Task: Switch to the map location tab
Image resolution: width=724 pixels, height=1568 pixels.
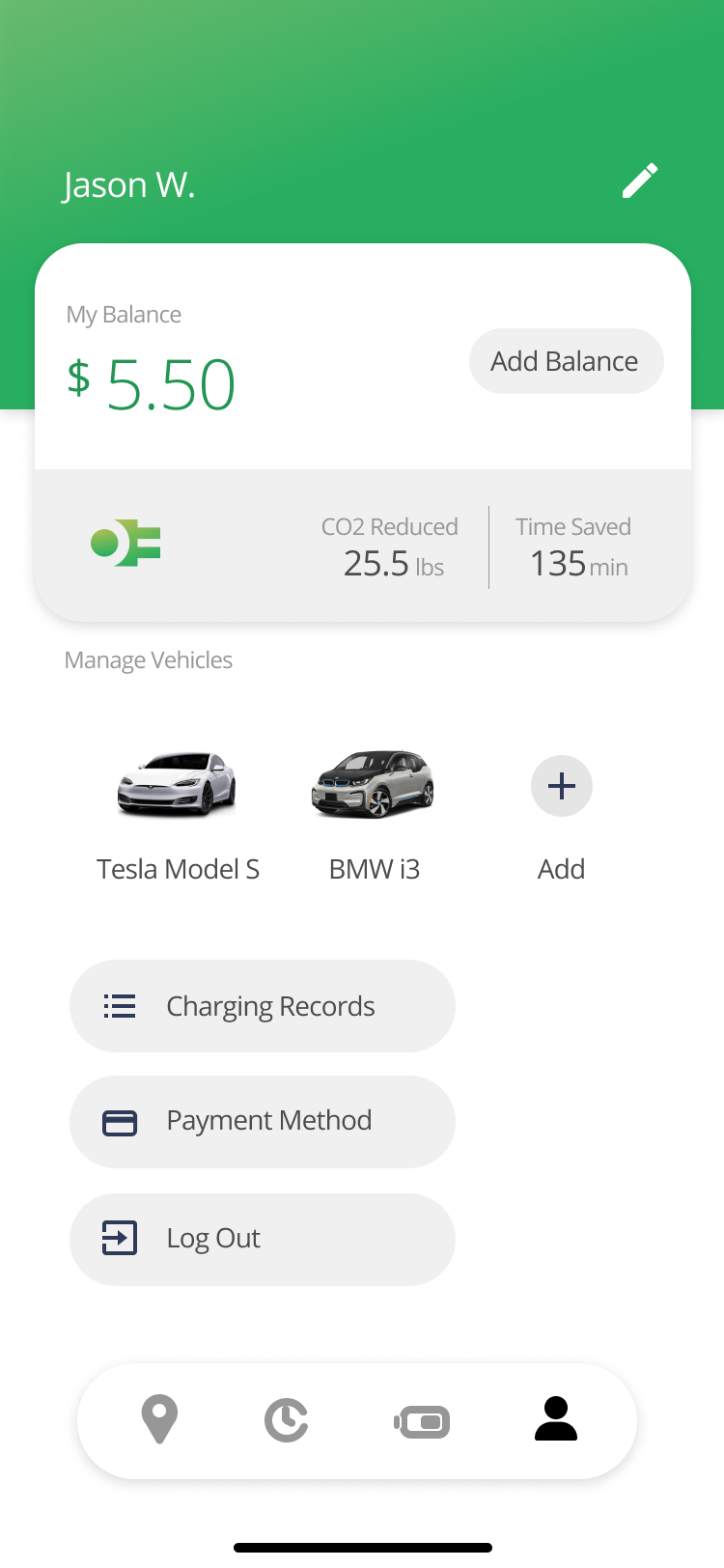Action: click(x=159, y=1419)
